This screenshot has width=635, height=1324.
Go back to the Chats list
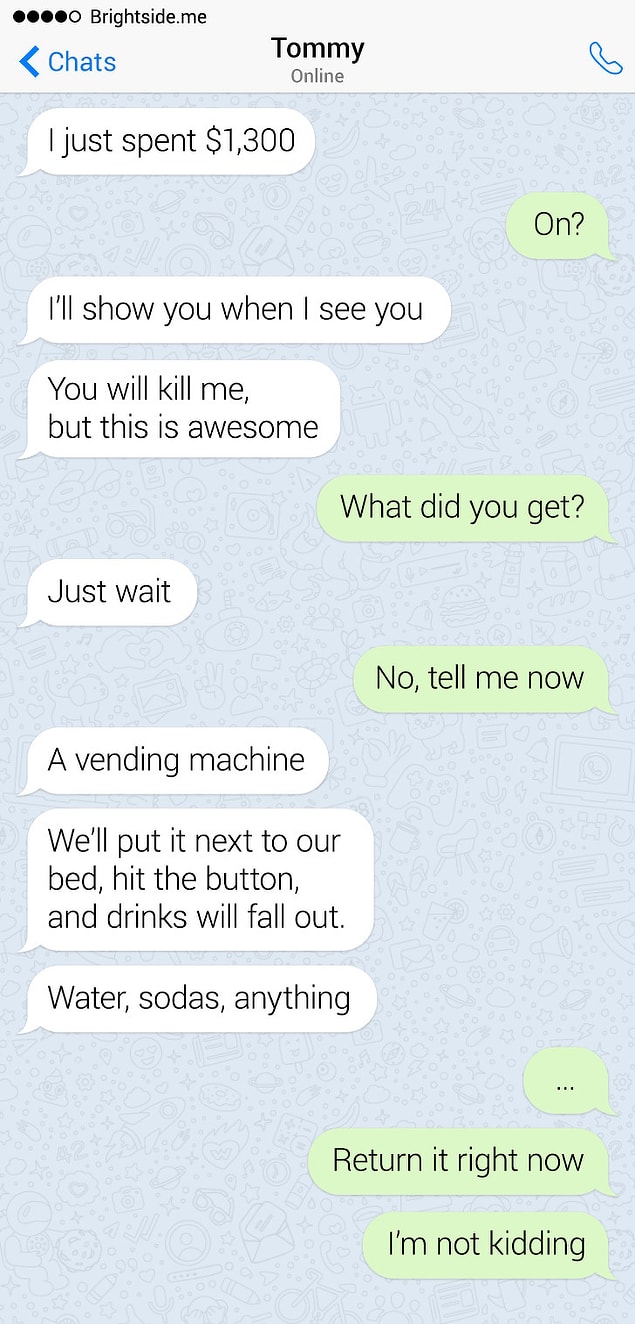[x=67, y=62]
